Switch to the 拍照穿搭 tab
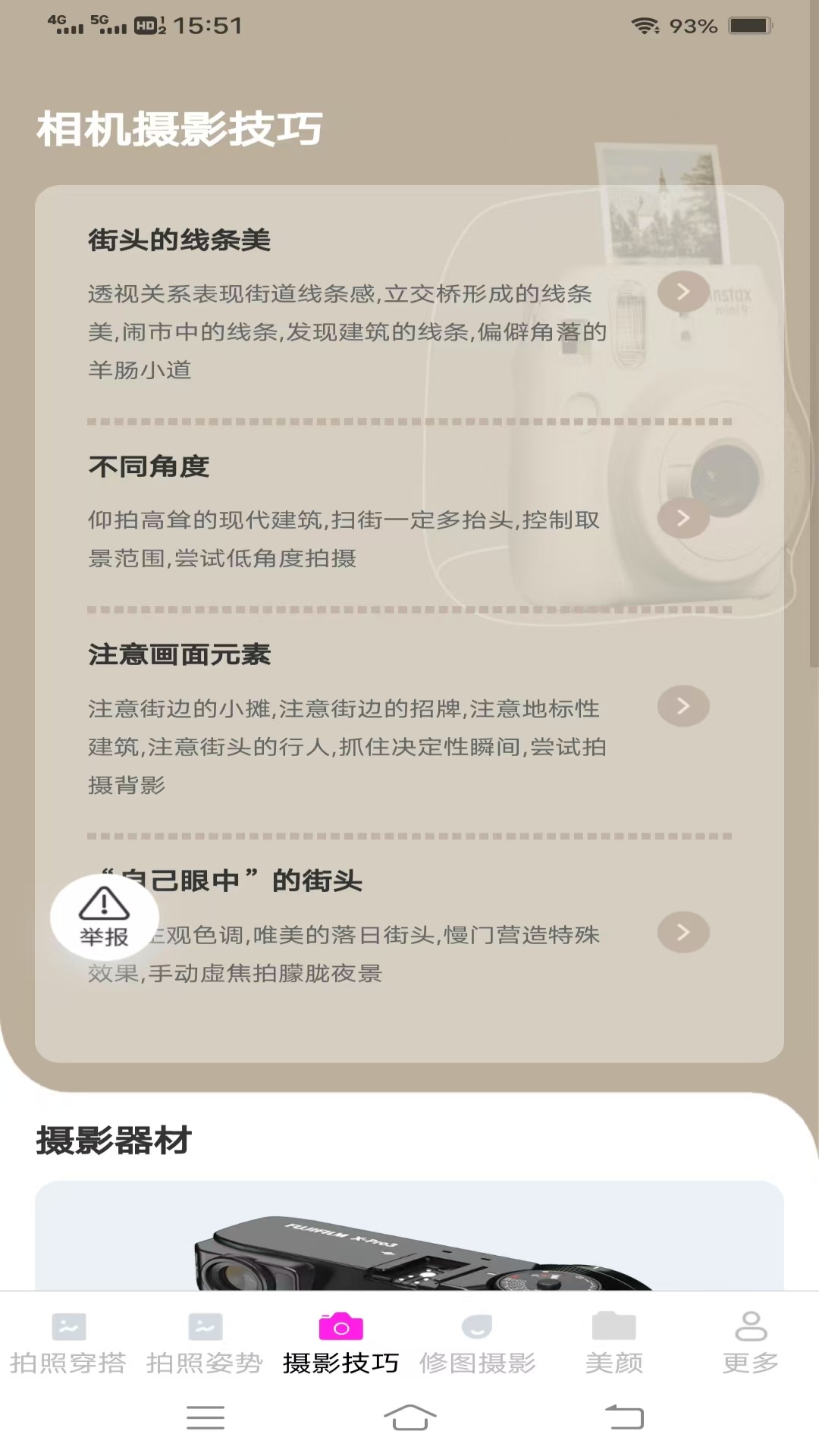 (68, 1344)
